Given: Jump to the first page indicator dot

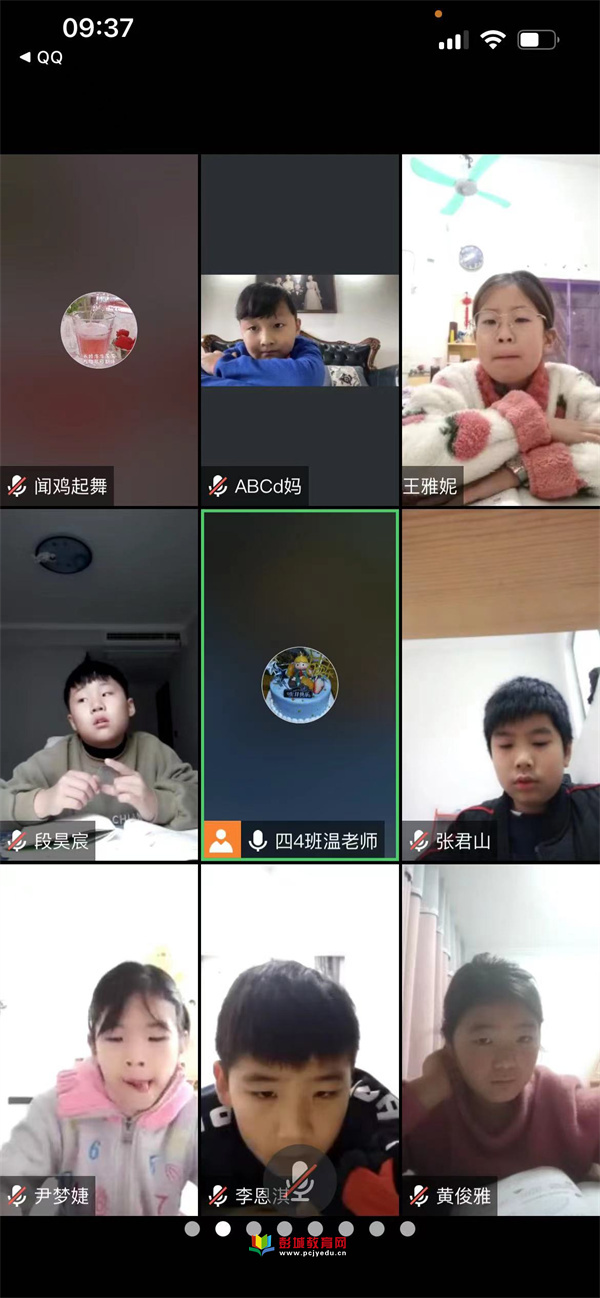Looking at the screenshot, I should [192, 1228].
